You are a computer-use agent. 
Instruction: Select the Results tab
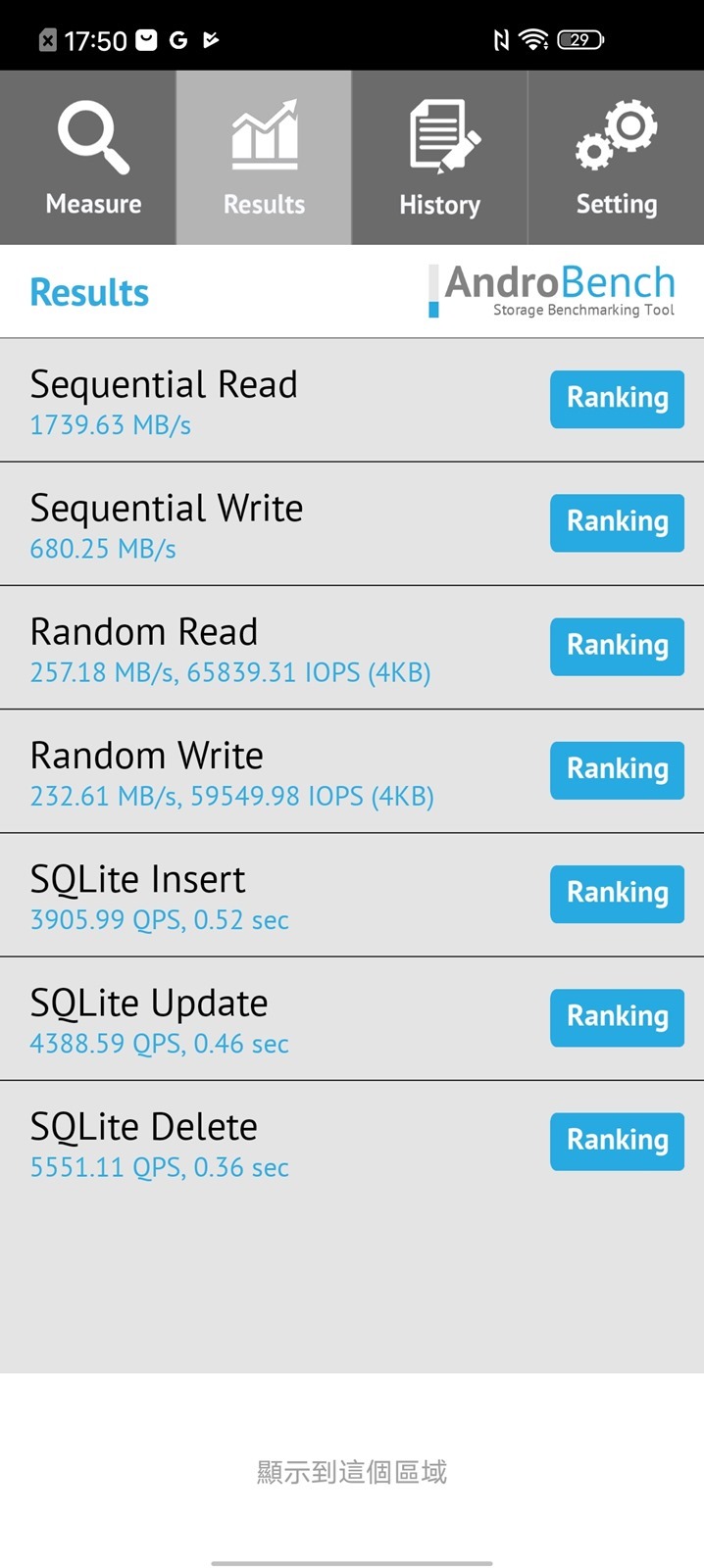coord(264,158)
